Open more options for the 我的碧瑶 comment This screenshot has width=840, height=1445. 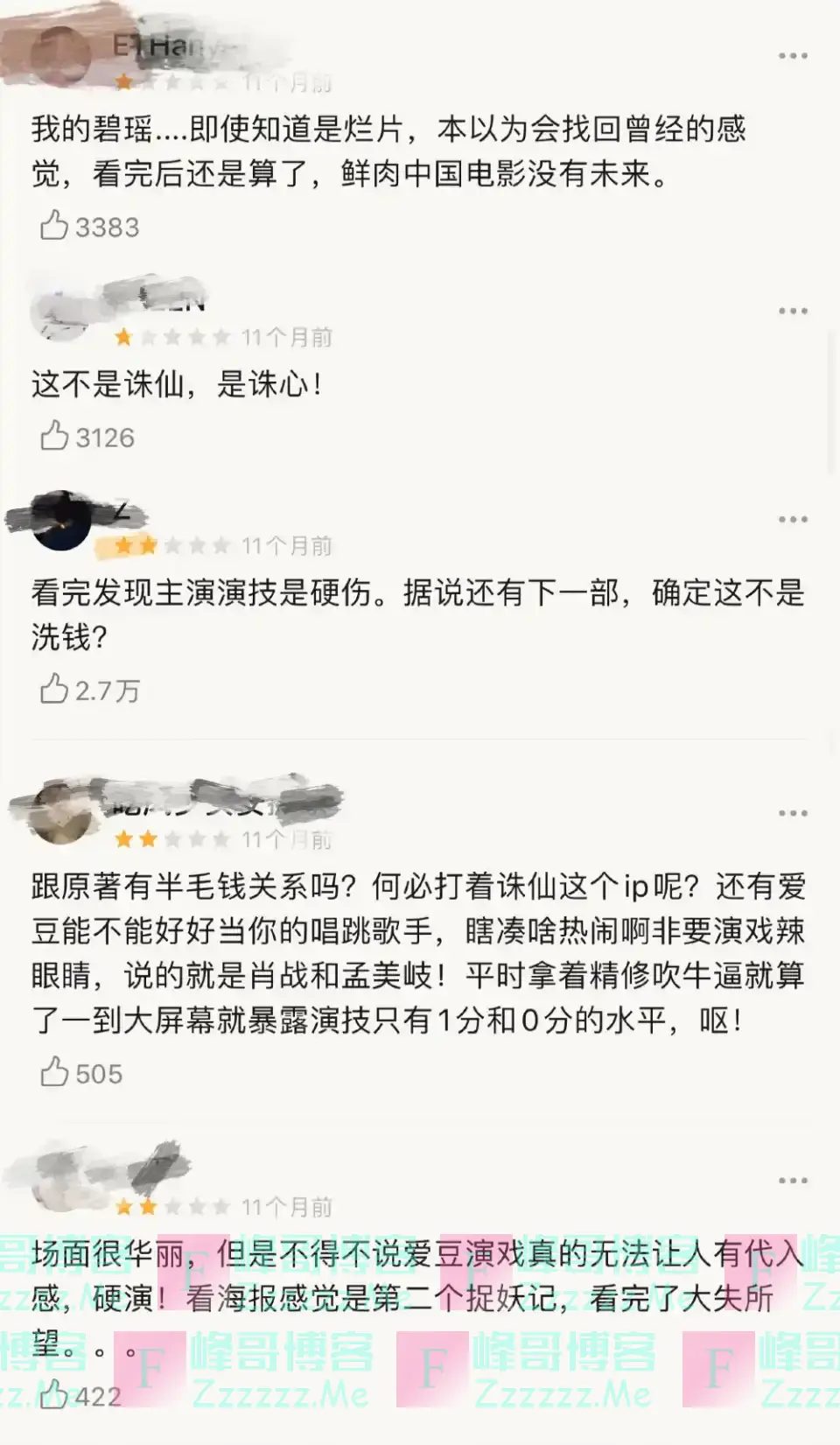tap(793, 56)
